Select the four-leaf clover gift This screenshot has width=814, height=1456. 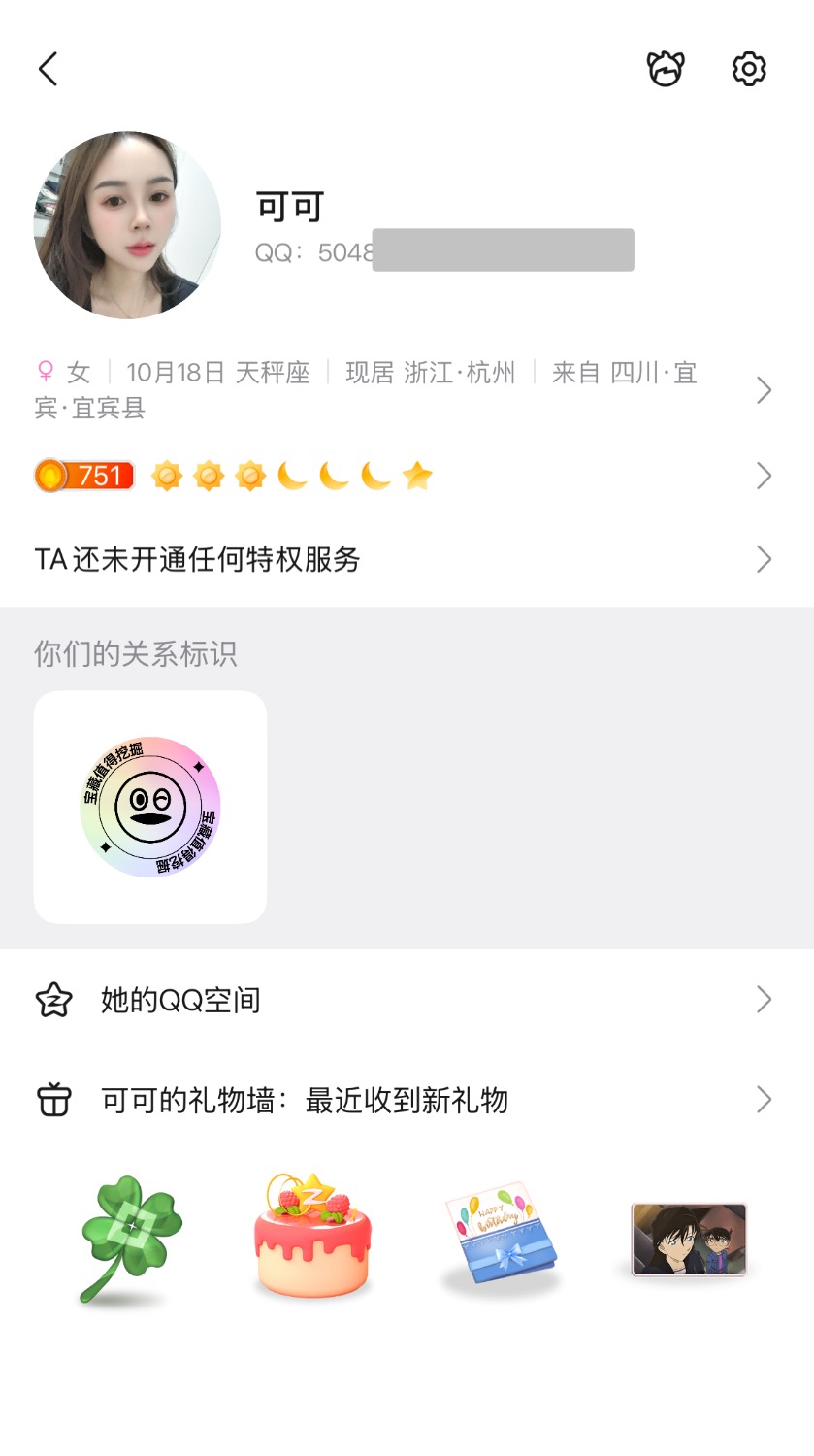[x=129, y=1237]
